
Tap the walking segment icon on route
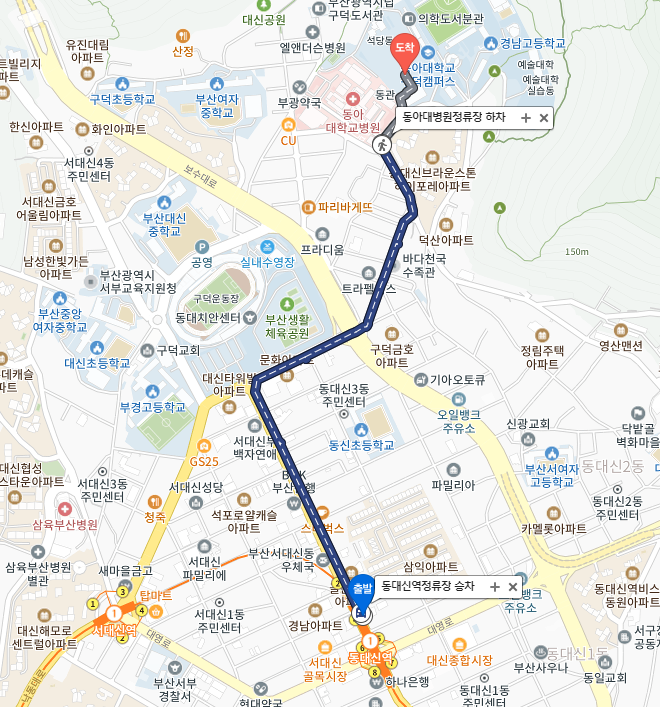pos(381,145)
